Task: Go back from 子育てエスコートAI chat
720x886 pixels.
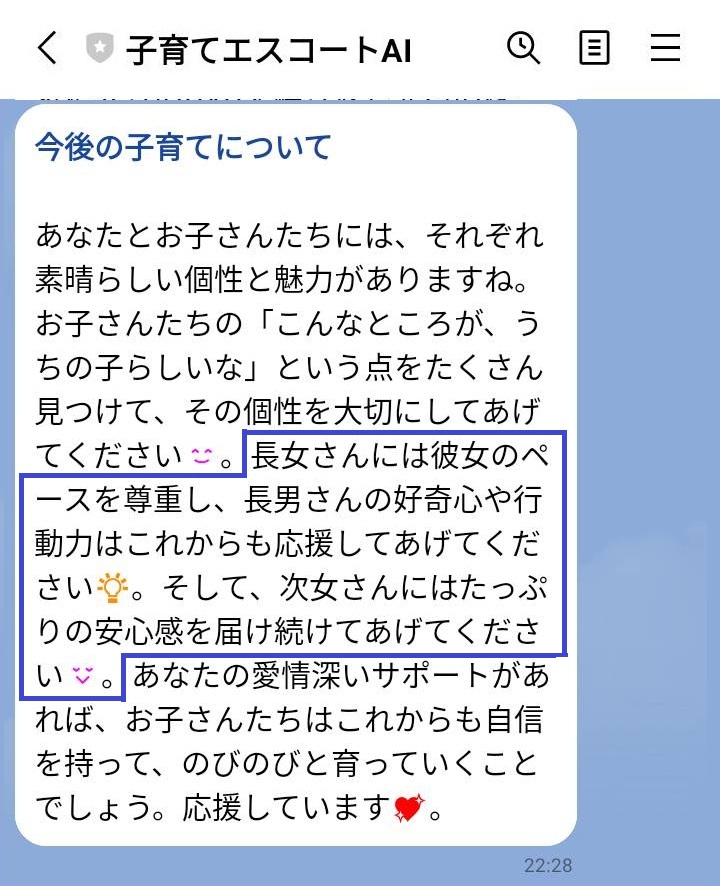Action: coord(47,48)
